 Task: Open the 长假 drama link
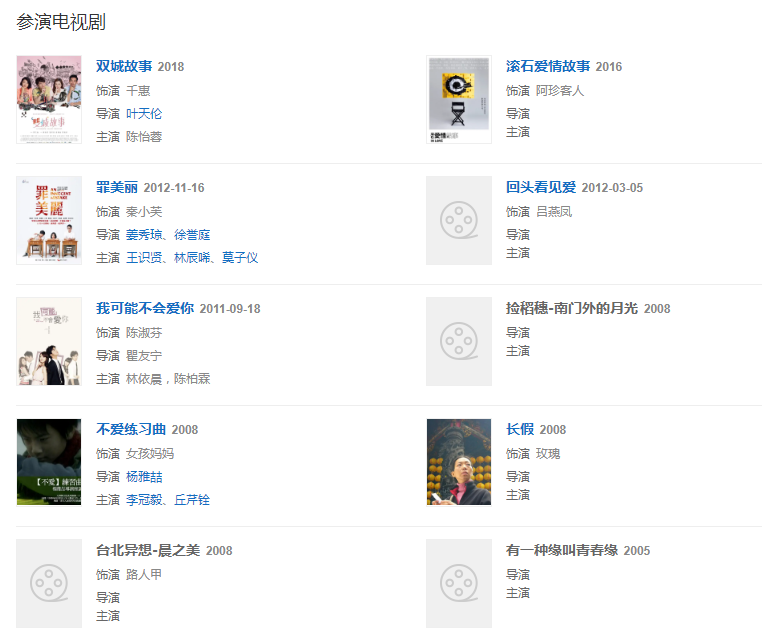[520, 429]
